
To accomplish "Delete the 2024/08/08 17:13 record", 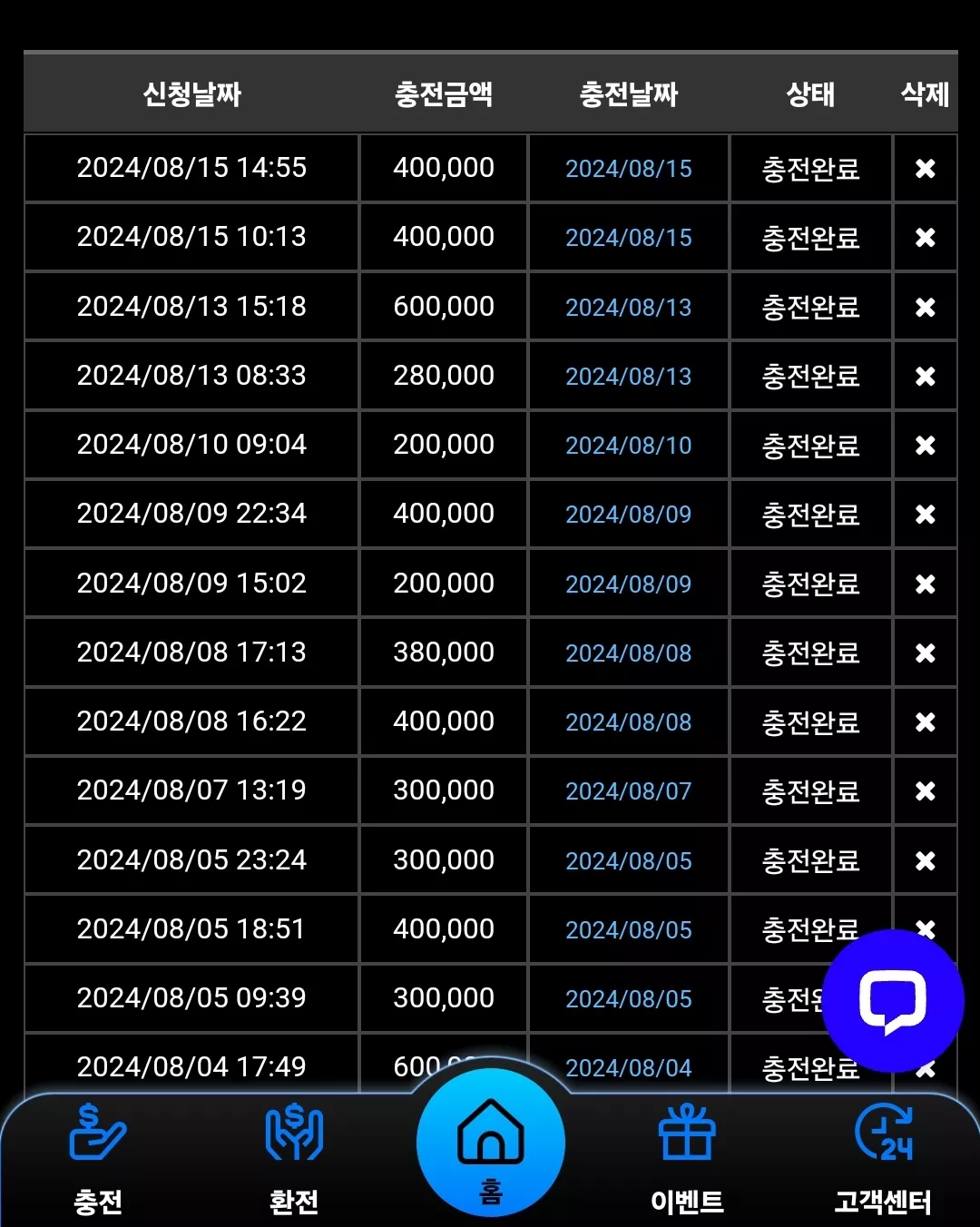I will 925,653.
